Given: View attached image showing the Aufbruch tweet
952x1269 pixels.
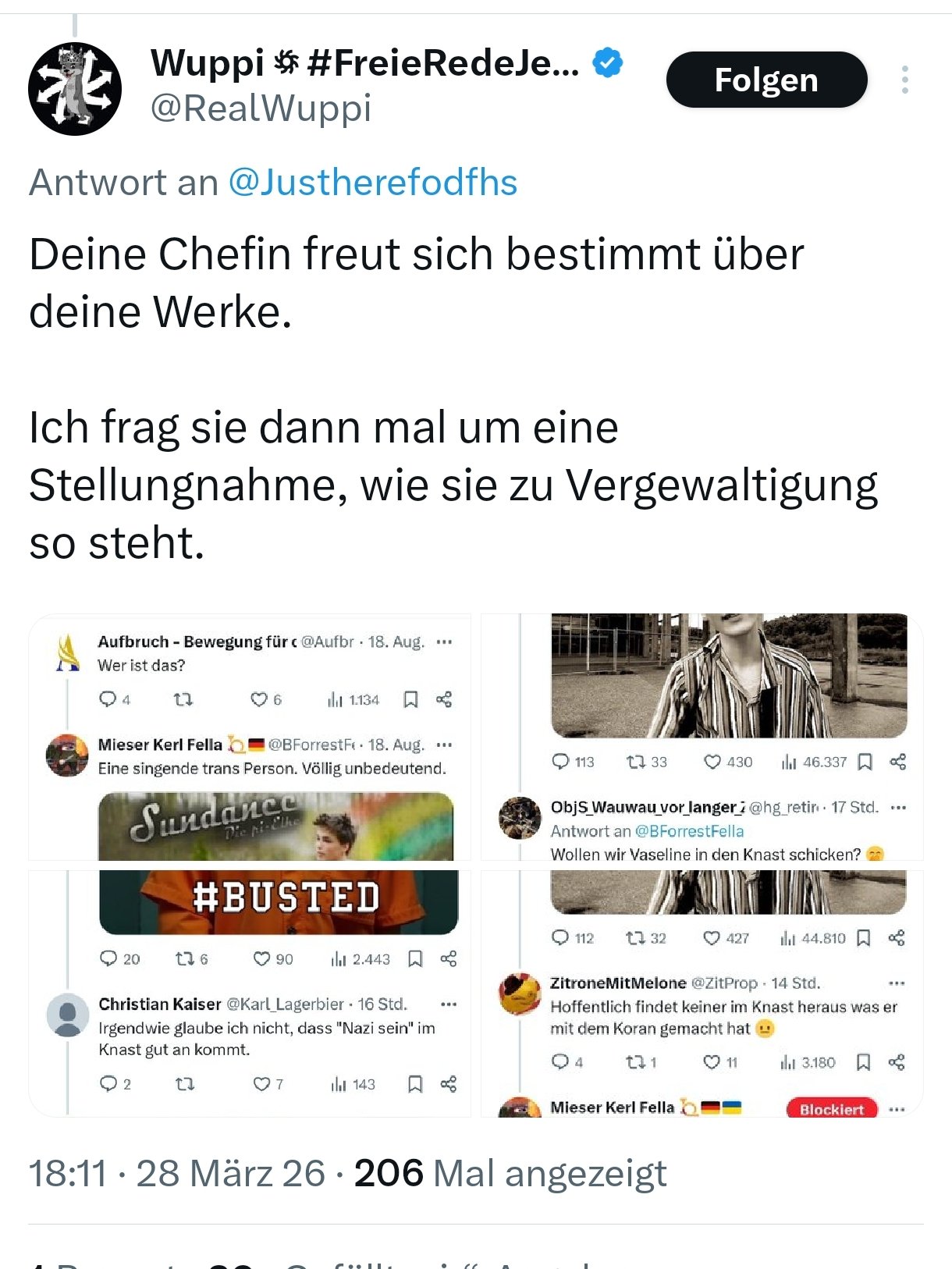Looking at the screenshot, I should pos(250,738).
